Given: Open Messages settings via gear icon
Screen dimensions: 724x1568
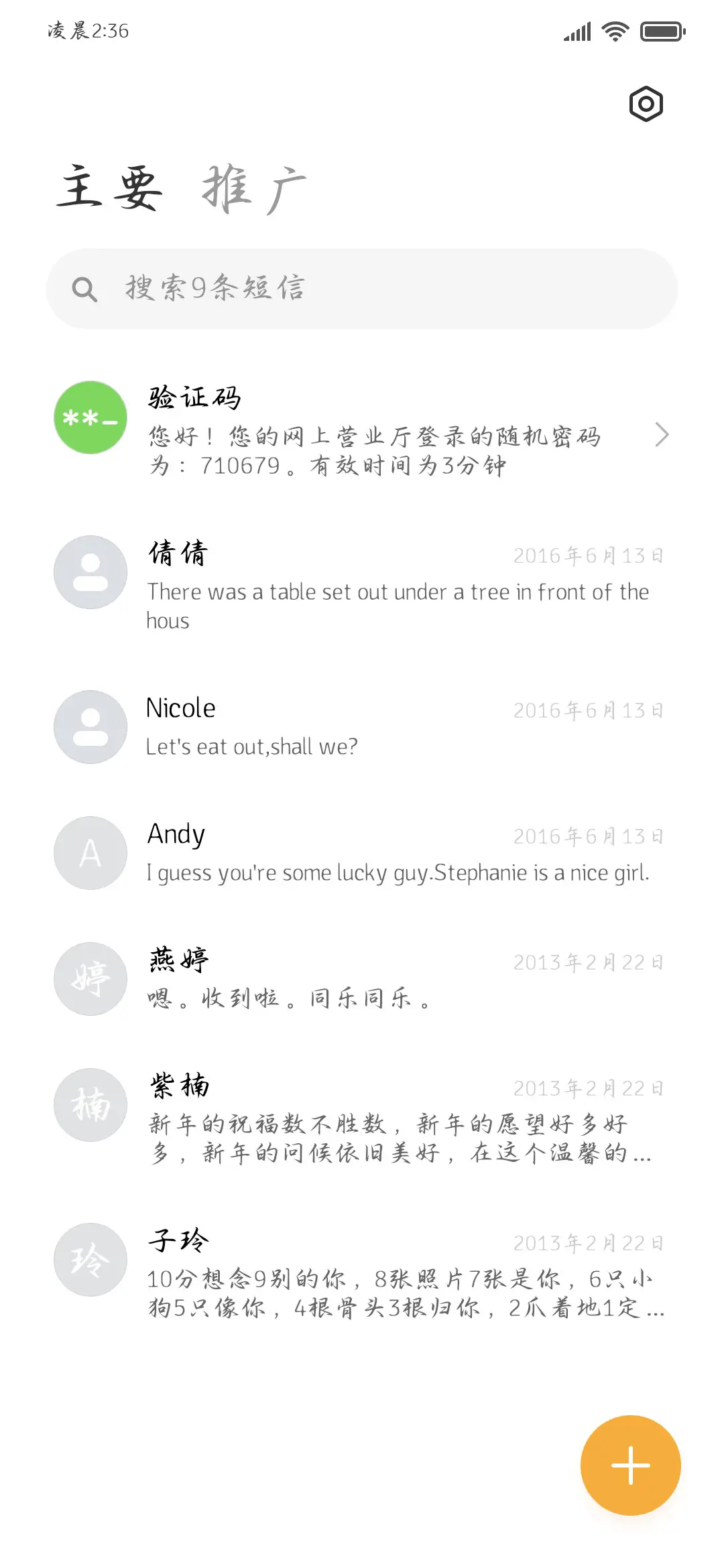Looking at the screenshot, I should coord(645,104).
